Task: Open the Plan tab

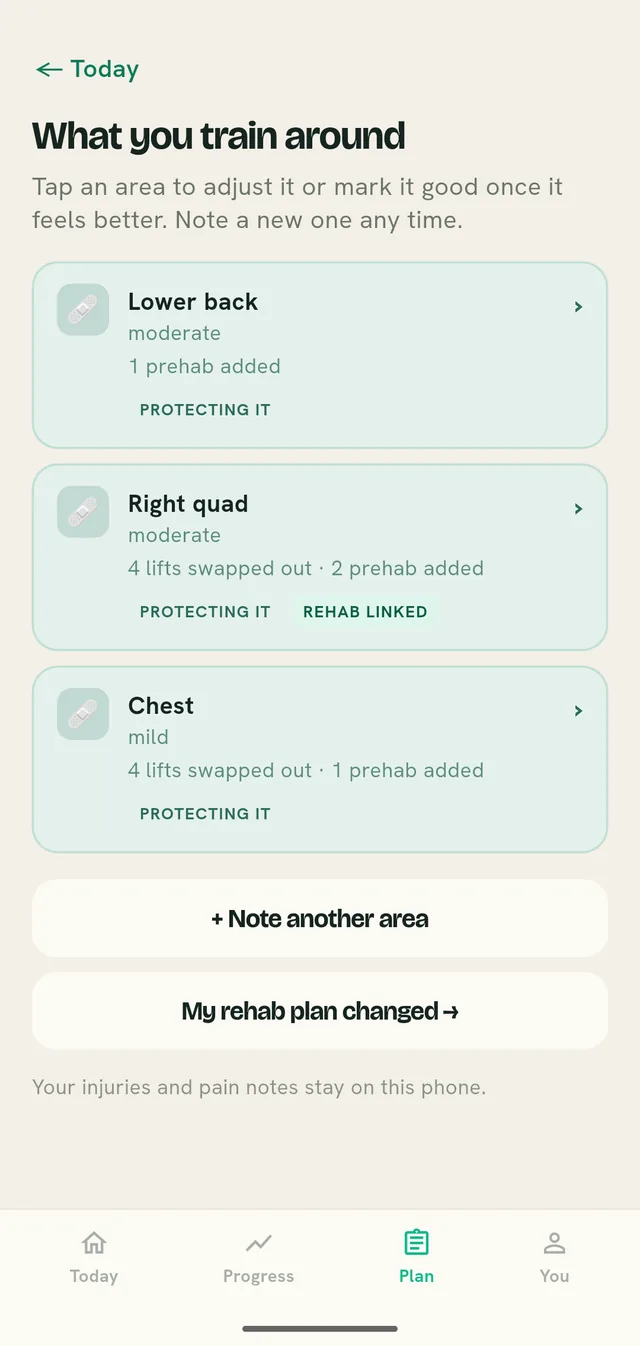Action: [x=416, y=1257]
